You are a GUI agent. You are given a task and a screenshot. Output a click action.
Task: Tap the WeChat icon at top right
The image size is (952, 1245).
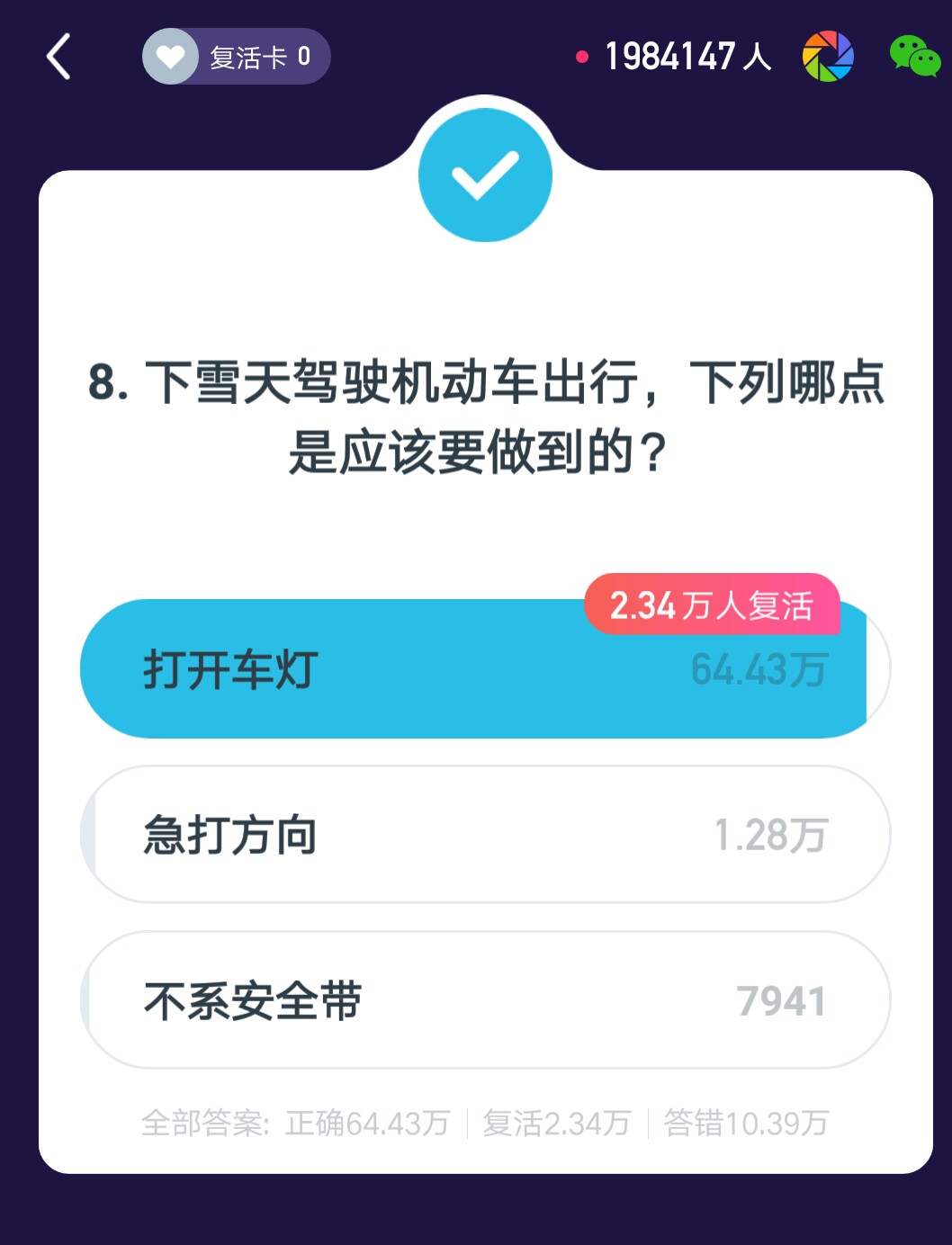pos(915,58)
